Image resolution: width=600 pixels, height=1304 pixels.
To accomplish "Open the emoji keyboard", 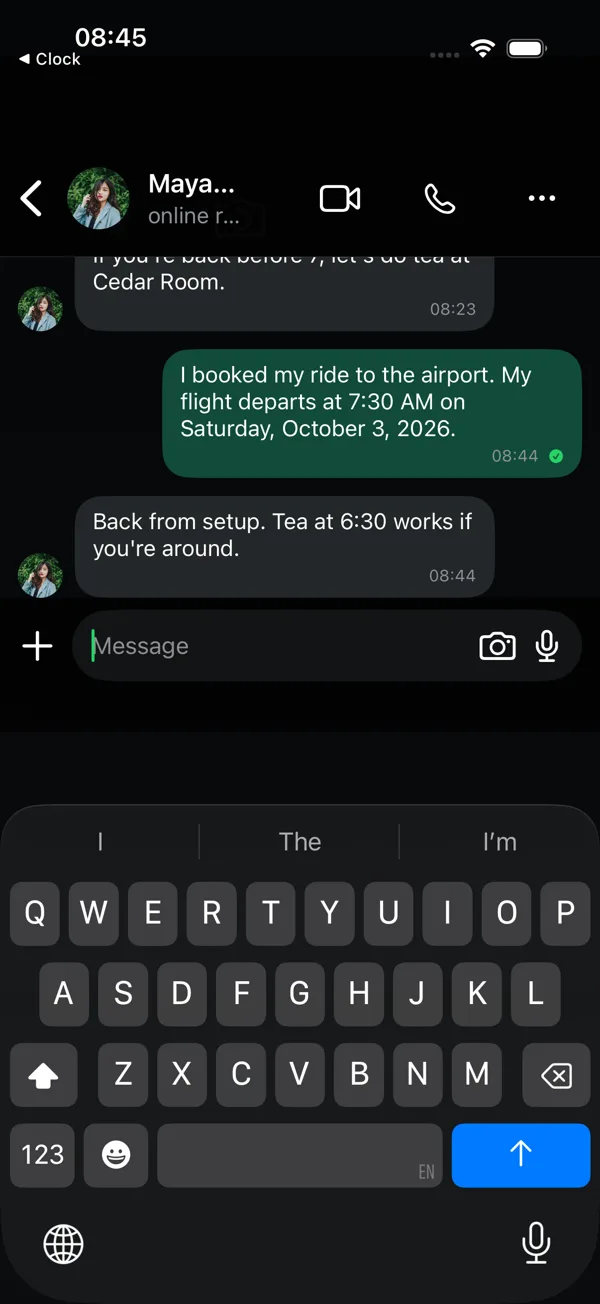I will pos(116,1155).
